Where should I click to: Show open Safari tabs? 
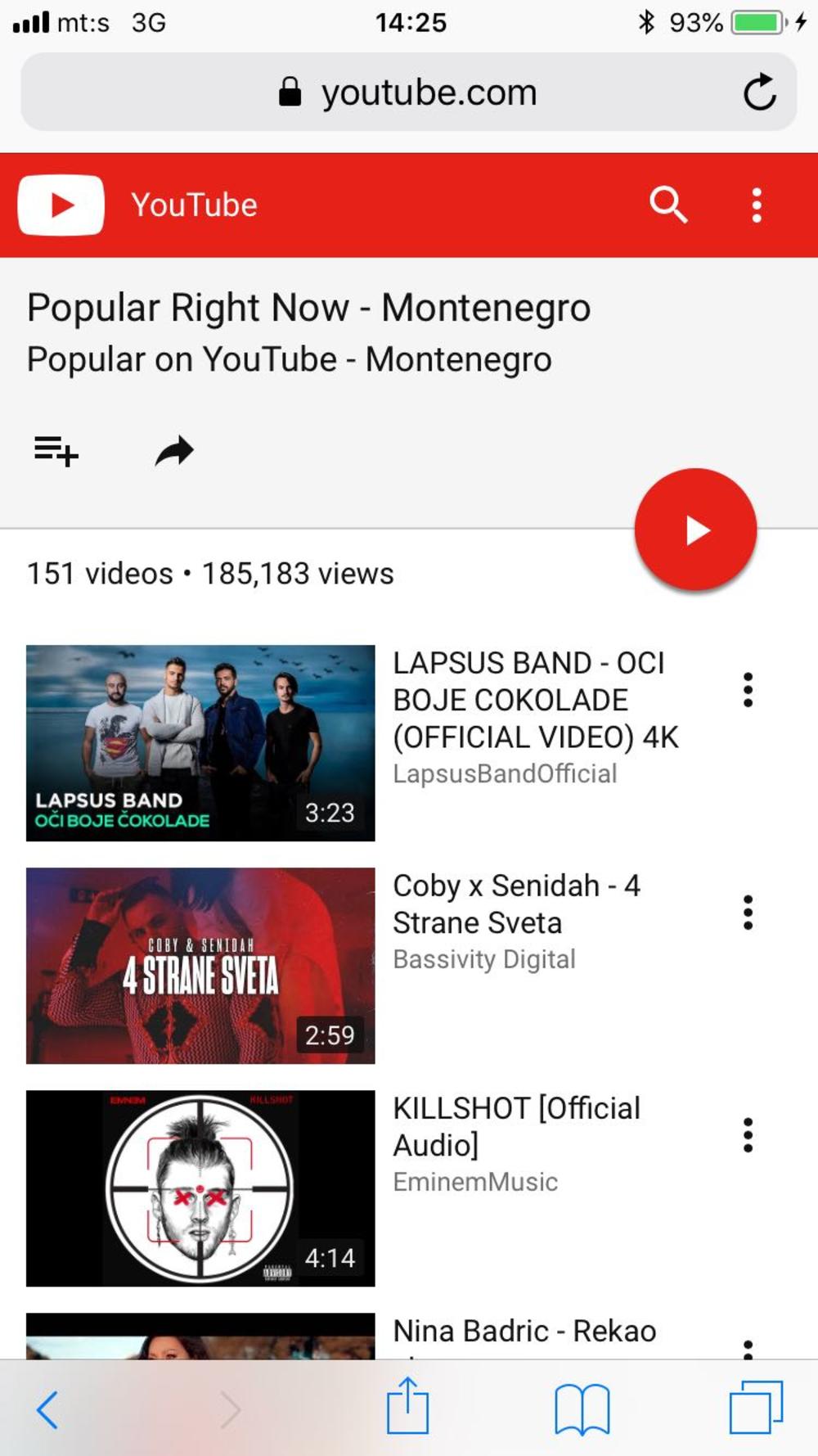coord(756,1408)
